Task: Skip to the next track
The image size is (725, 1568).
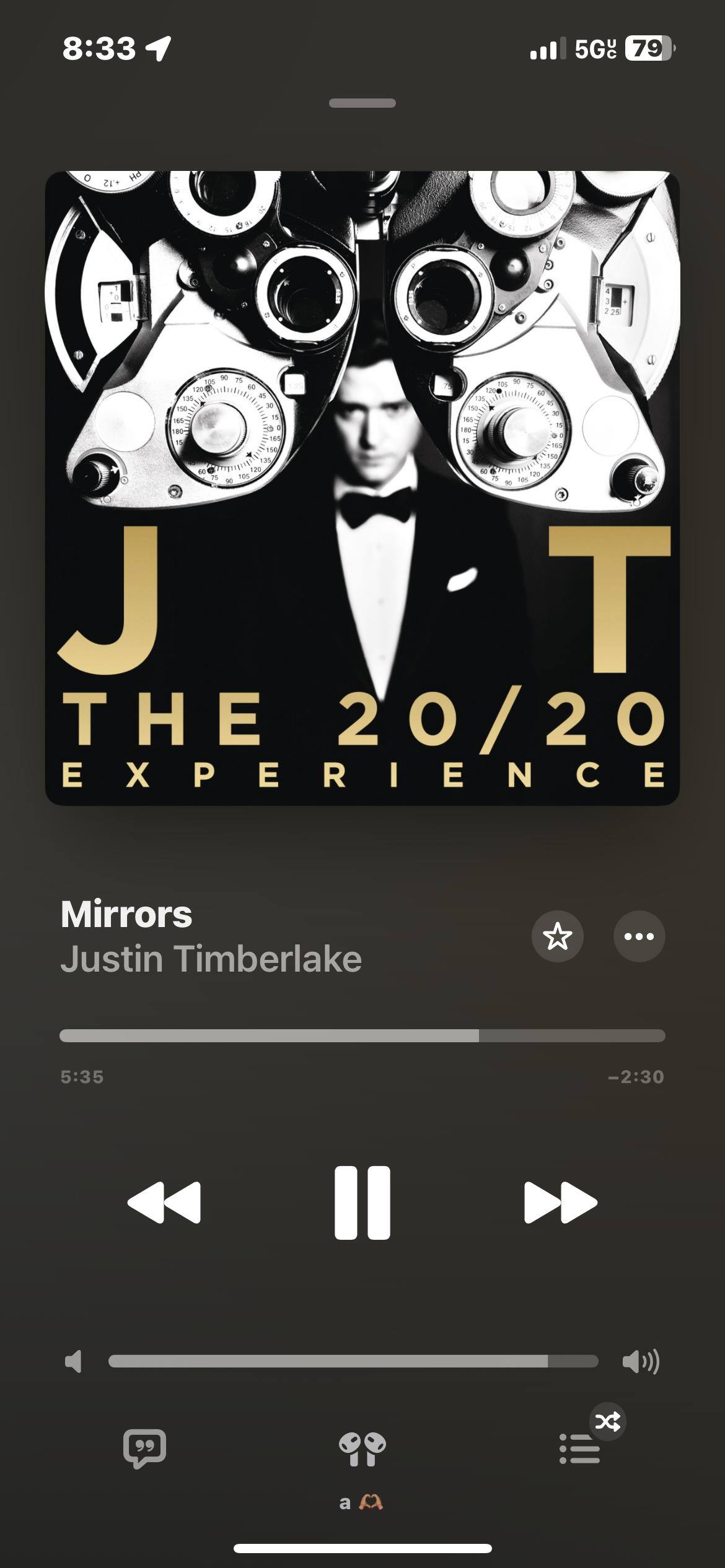Action: 560,1202
